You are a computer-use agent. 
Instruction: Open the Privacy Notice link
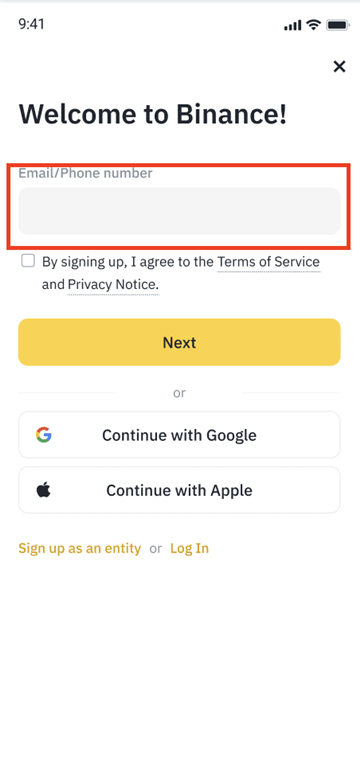[x=113, y=285]
